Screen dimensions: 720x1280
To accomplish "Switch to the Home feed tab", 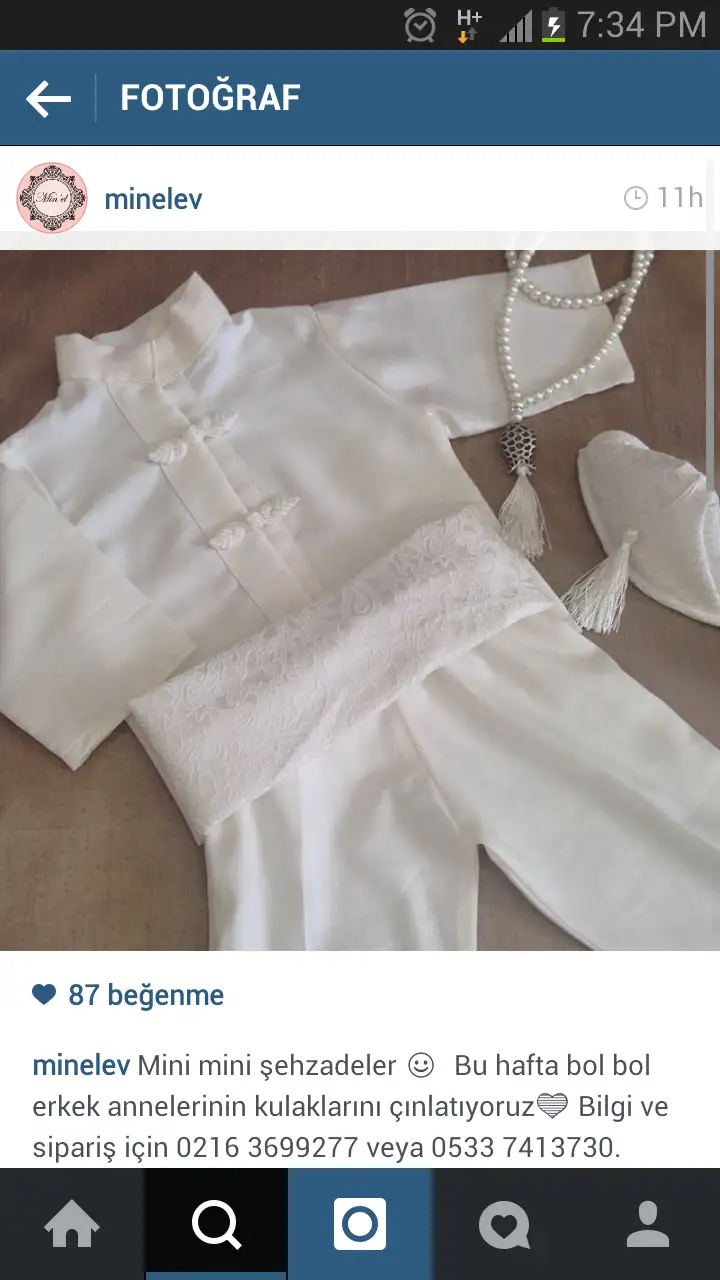I will pyautogui.click(x=72, y=1224).
